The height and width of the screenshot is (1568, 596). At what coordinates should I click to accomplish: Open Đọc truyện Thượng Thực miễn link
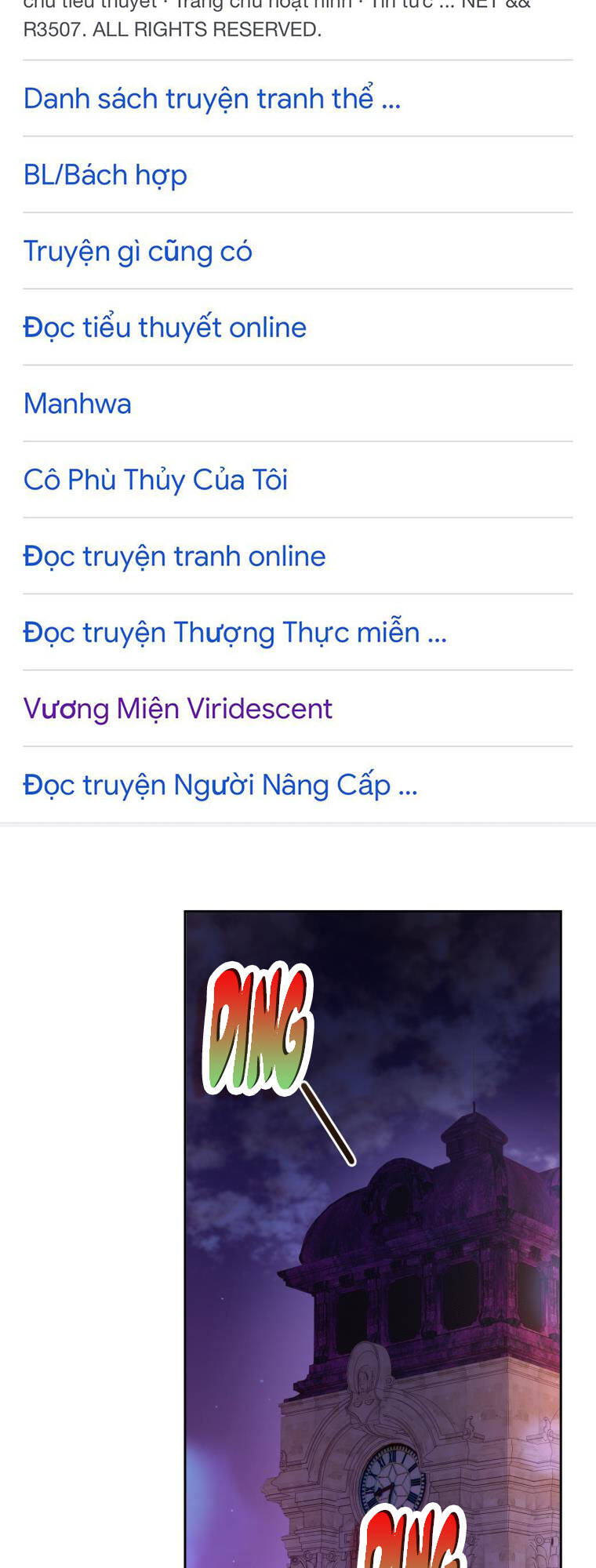pyautogui.click(x=234, y=632)
